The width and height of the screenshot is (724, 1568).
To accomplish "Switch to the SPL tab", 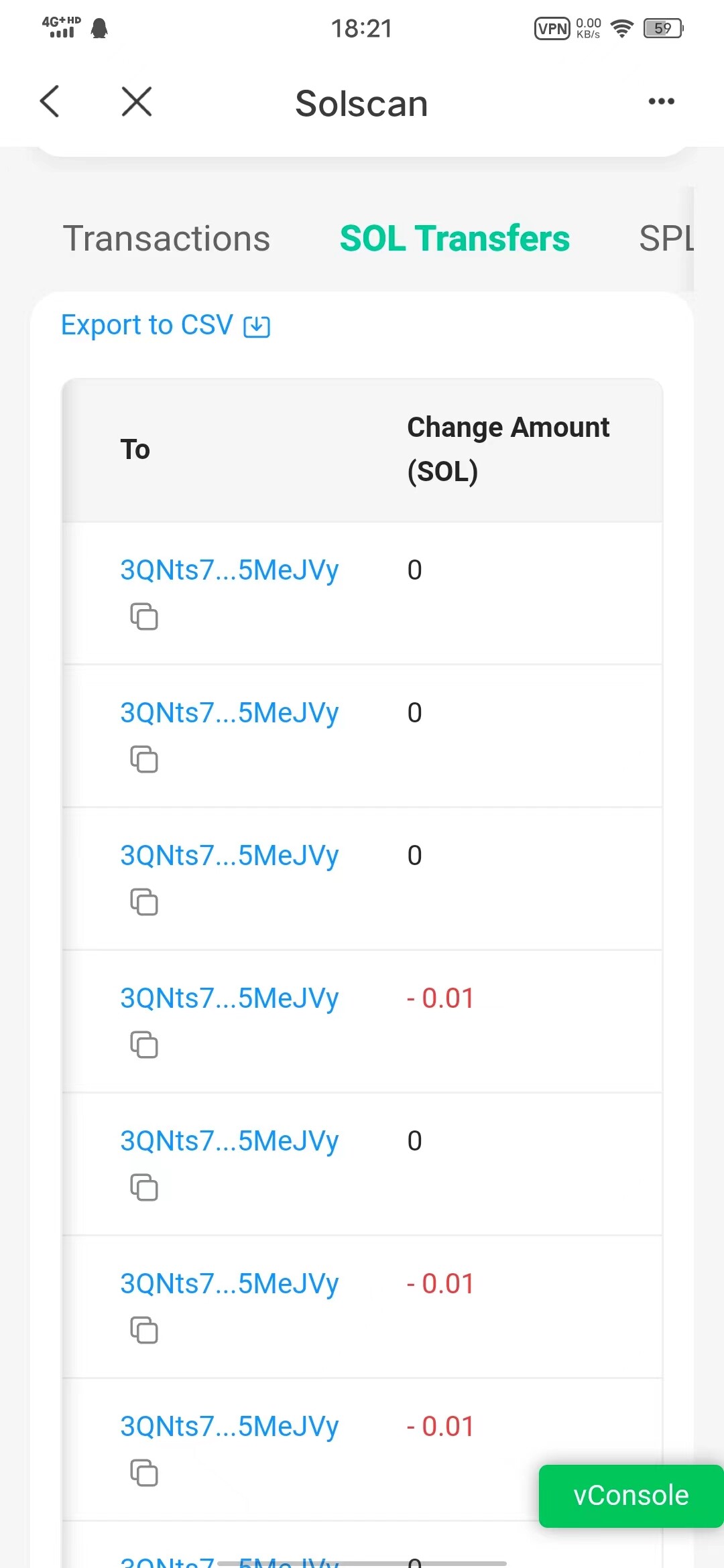I will (666, 239).
